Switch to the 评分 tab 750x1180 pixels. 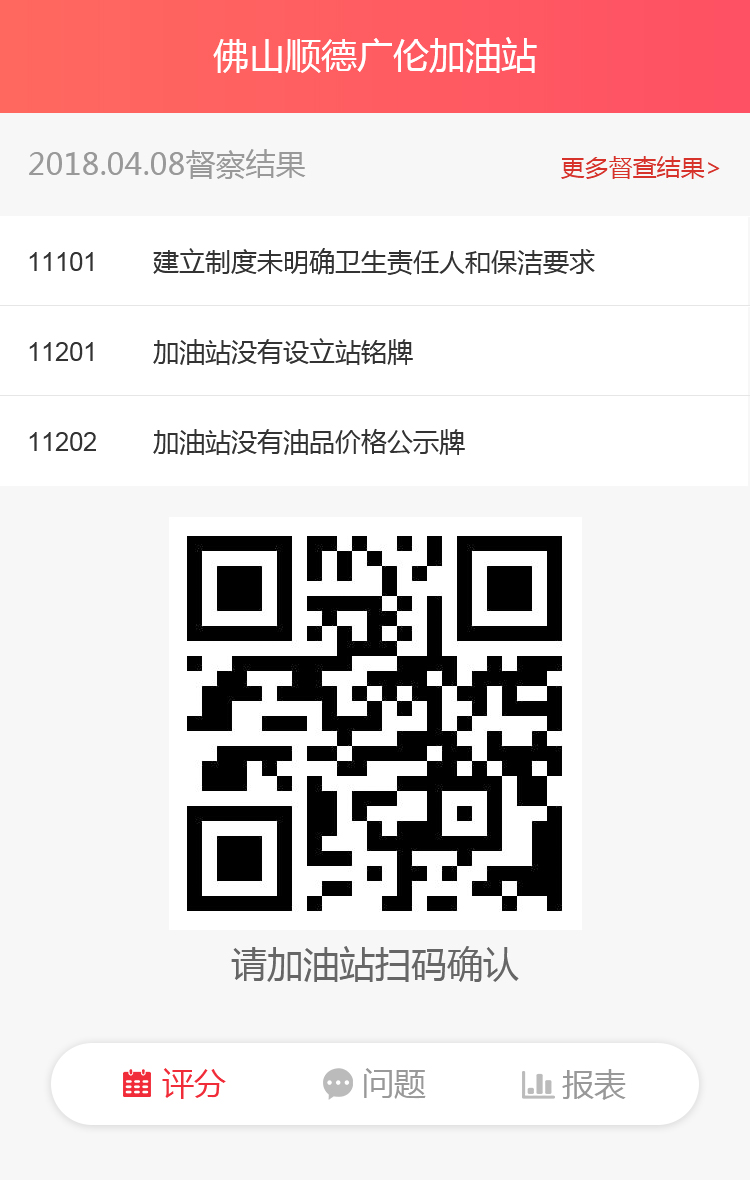(x=175, y=1084)
